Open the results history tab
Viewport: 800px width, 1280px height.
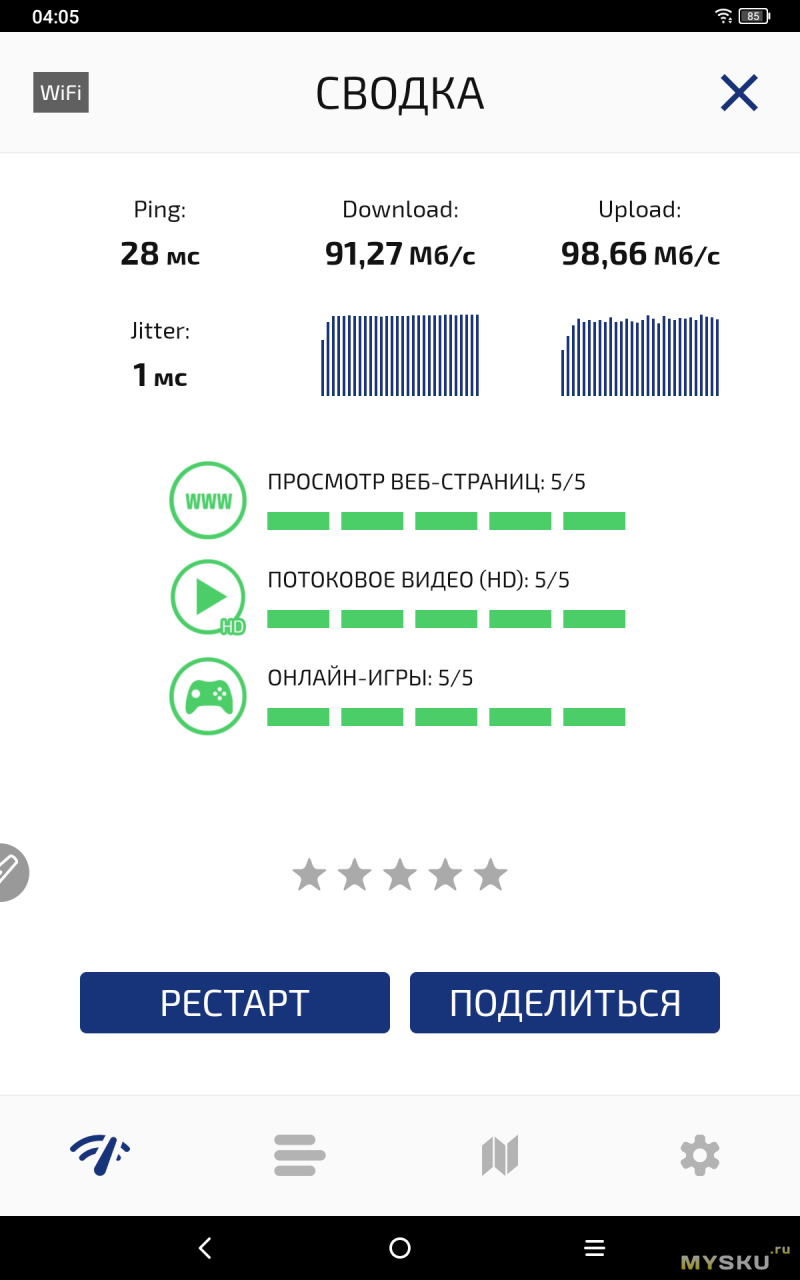(300, 1155)
